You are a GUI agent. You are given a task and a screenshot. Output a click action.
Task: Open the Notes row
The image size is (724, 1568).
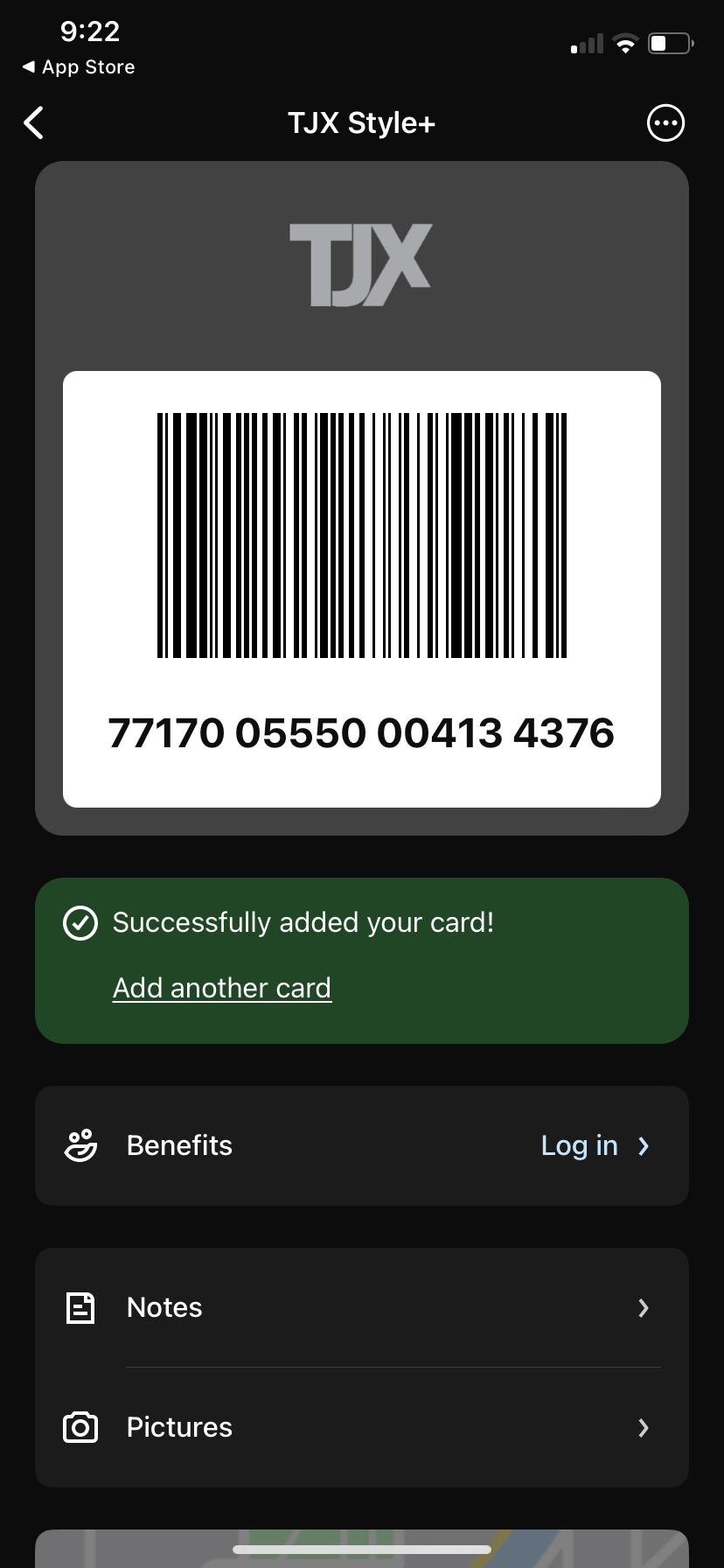pyautogui.click(x=362, y=1307)
